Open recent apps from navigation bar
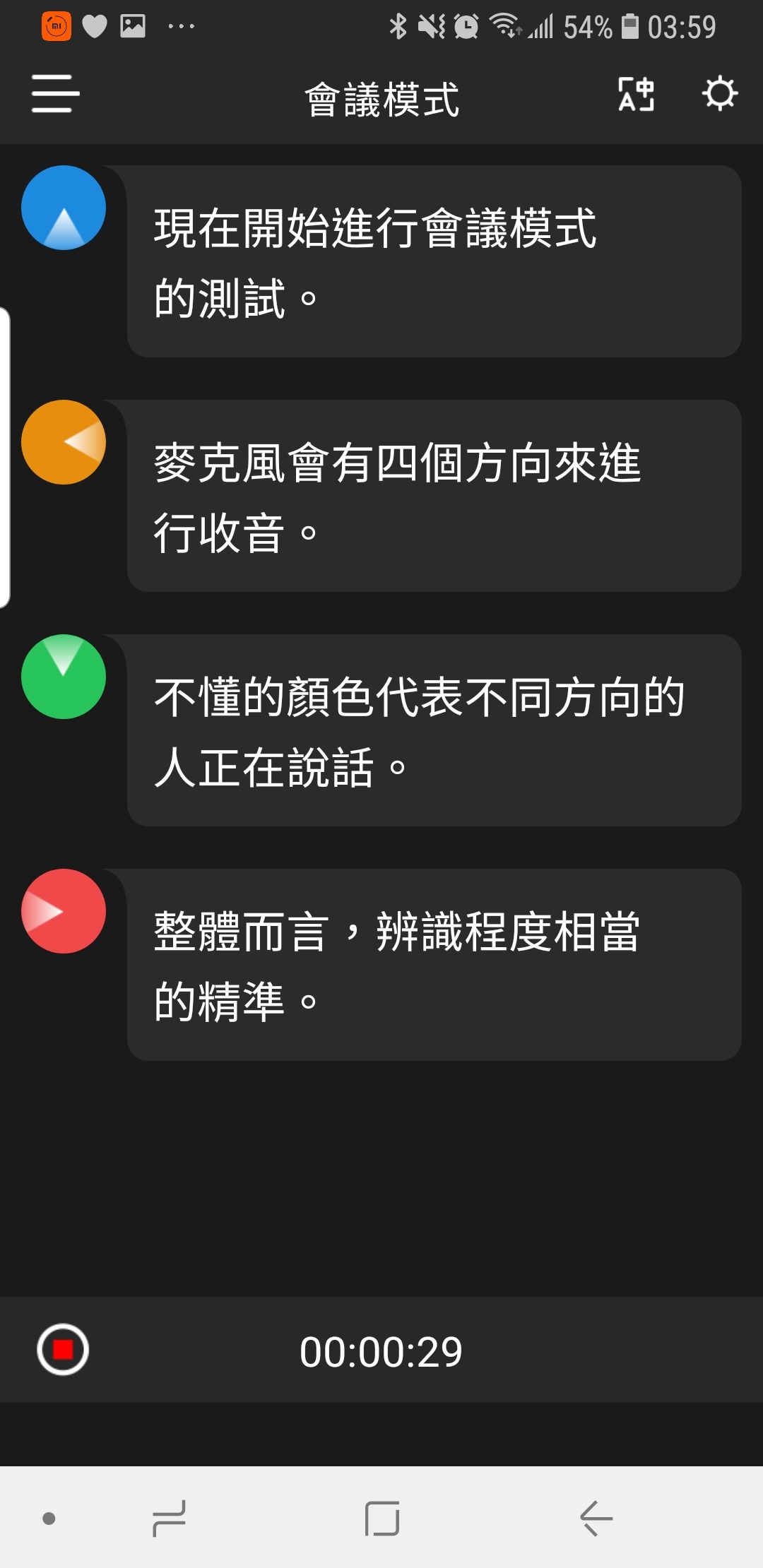The image size is (763, 1568). [x=170, y=1519]
